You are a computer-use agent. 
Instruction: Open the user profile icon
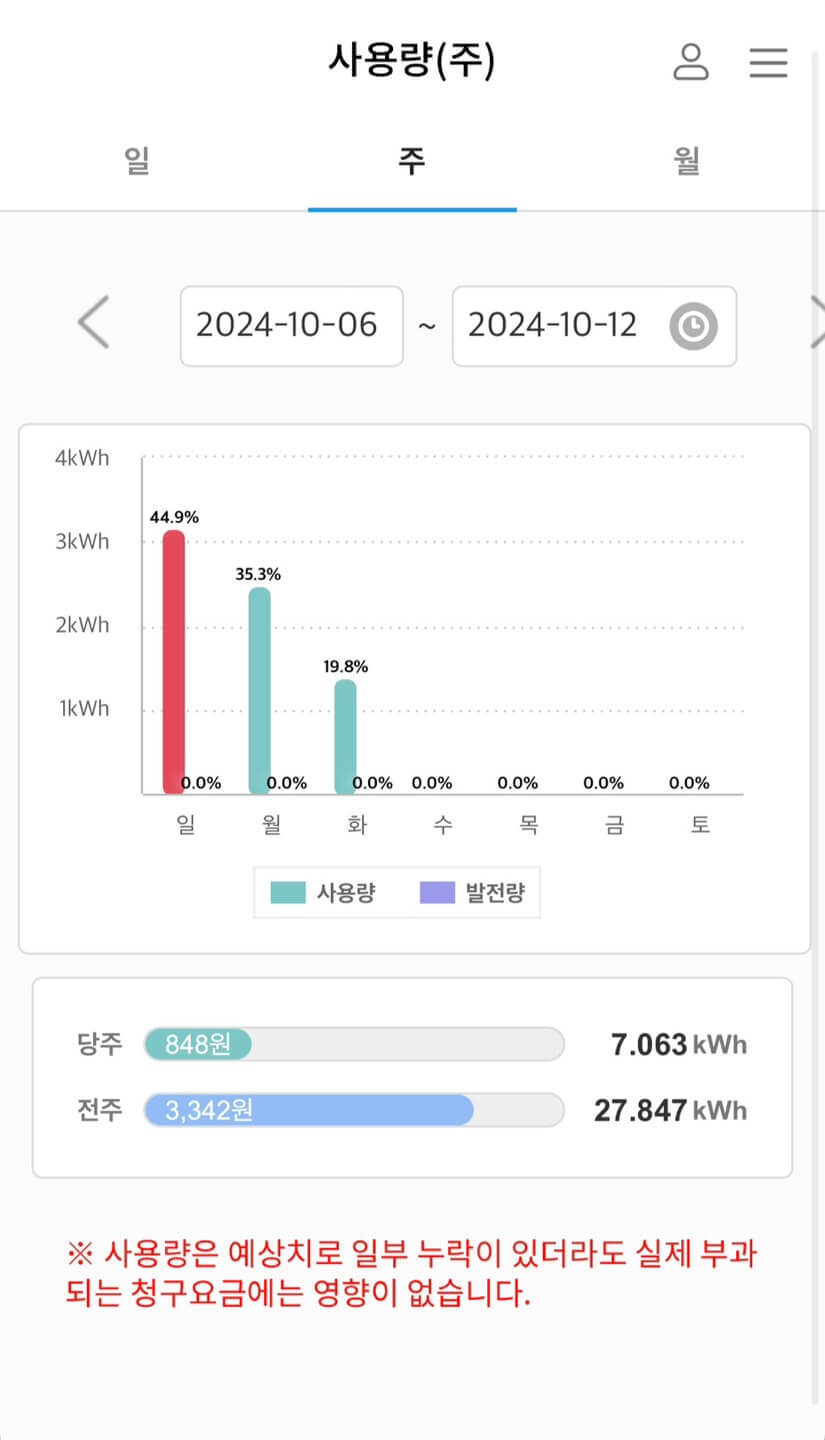coord(691,62)
